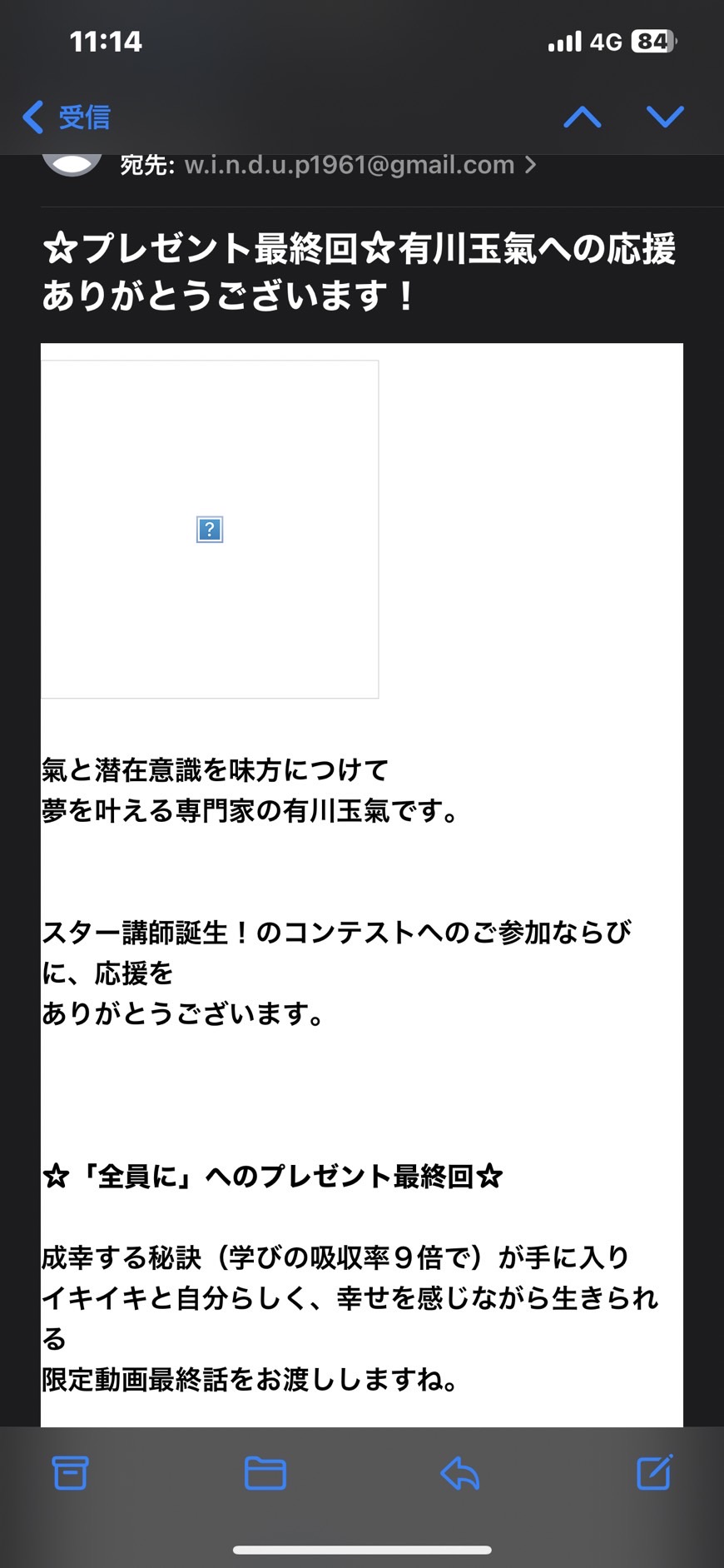The image size is (724, 1568).
Task: Jump to the next message with down arrow
Action: pos(665,117)
